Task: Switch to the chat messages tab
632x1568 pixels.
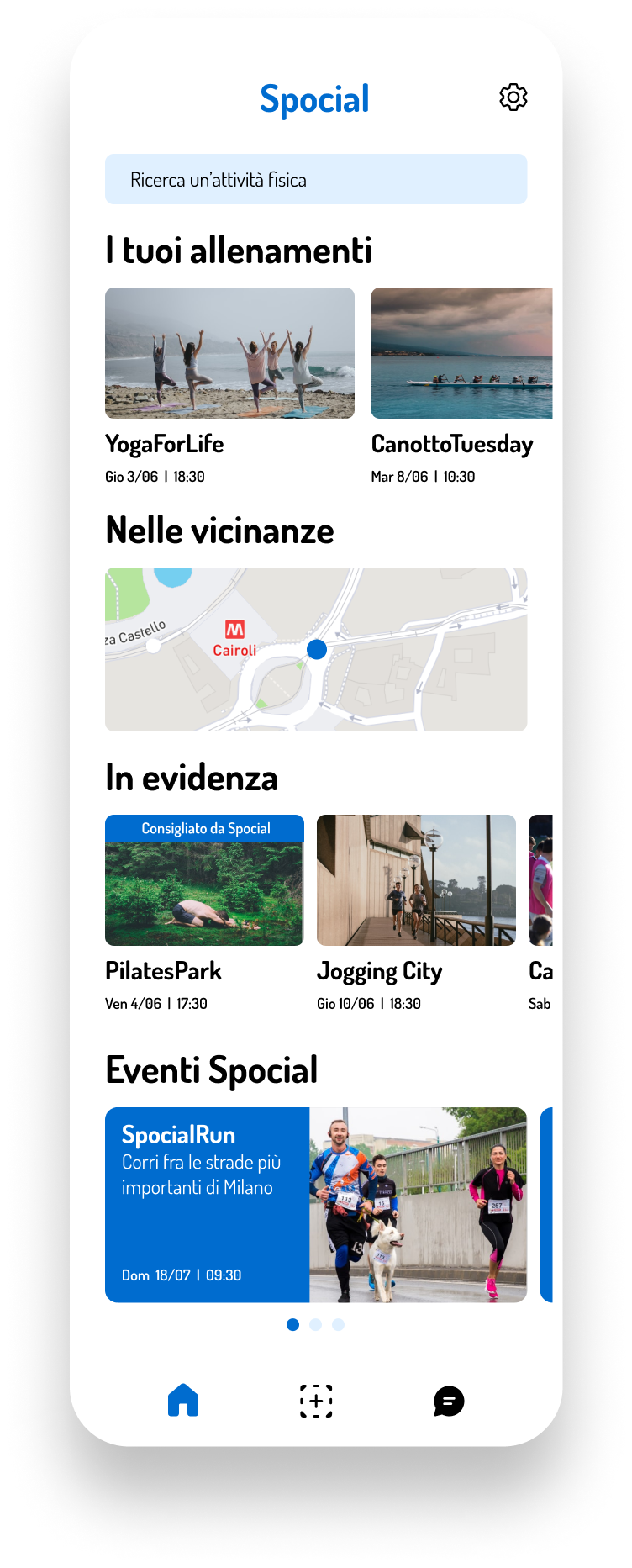Action: 449,1401
